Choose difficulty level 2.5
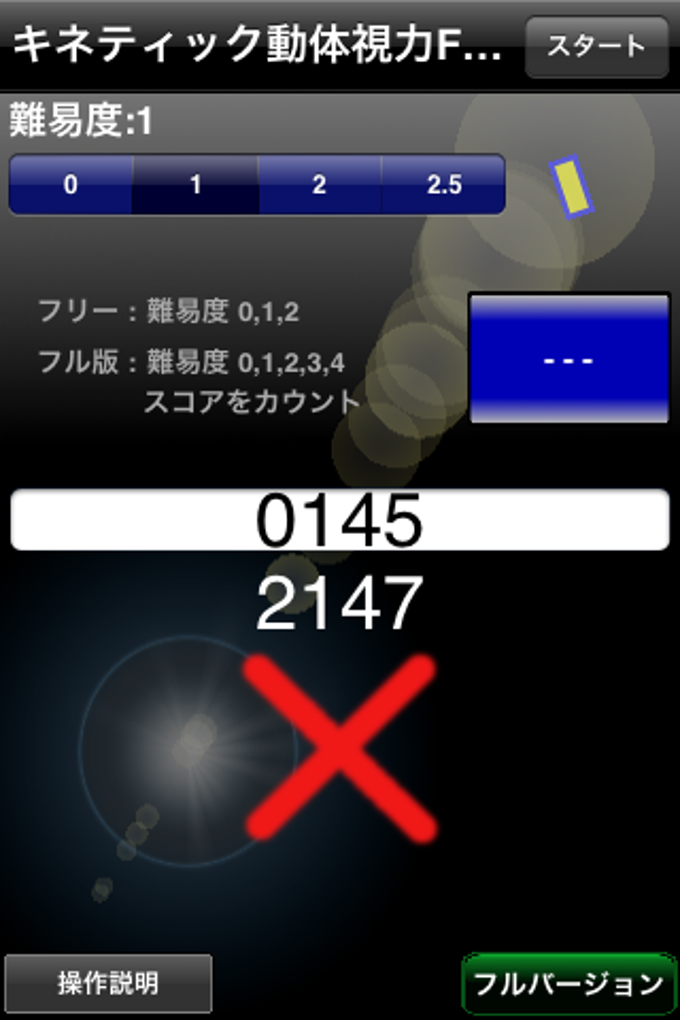 coord(443,185)
